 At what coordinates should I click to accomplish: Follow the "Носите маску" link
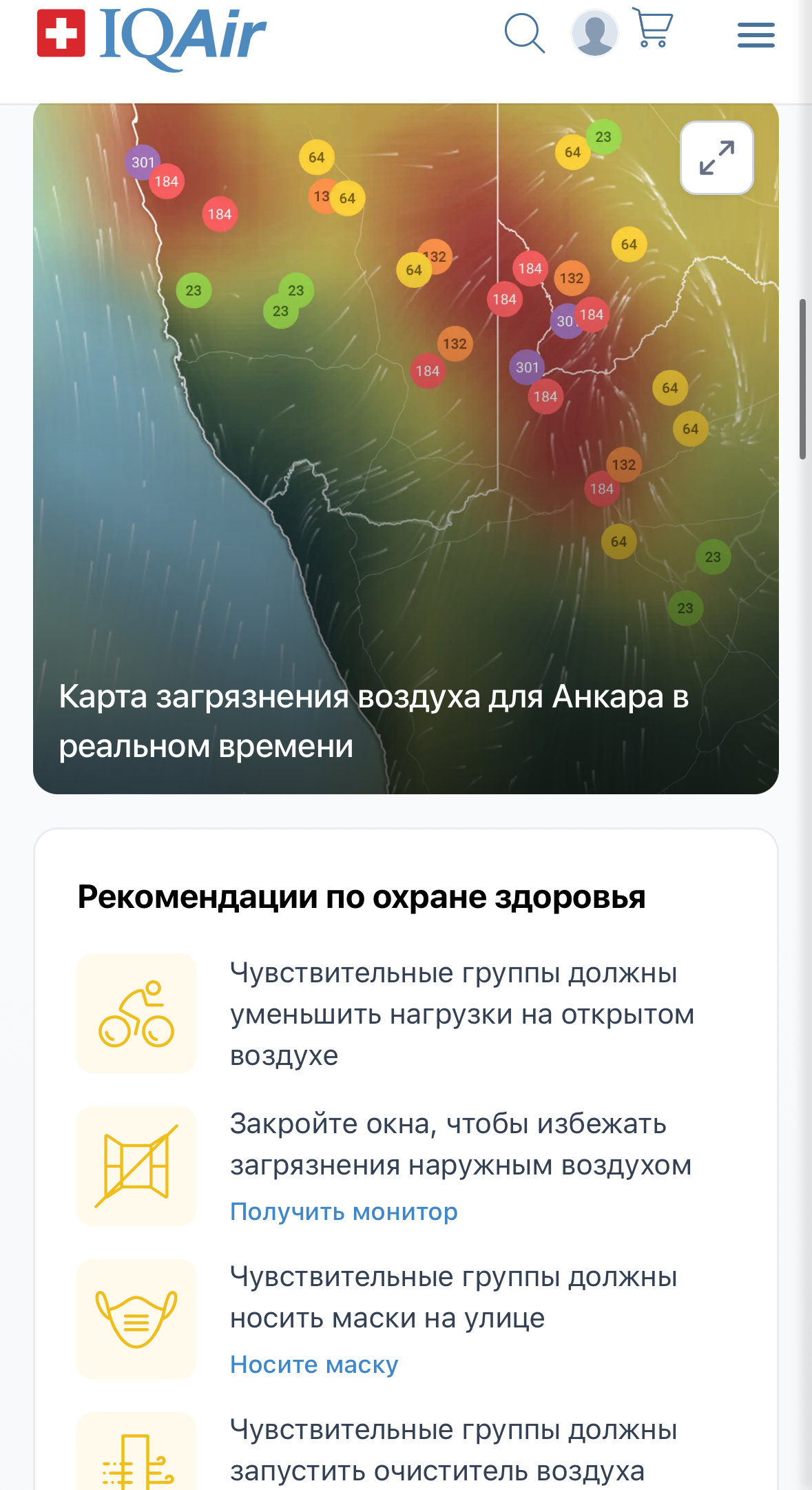(x=314, y=1365)
